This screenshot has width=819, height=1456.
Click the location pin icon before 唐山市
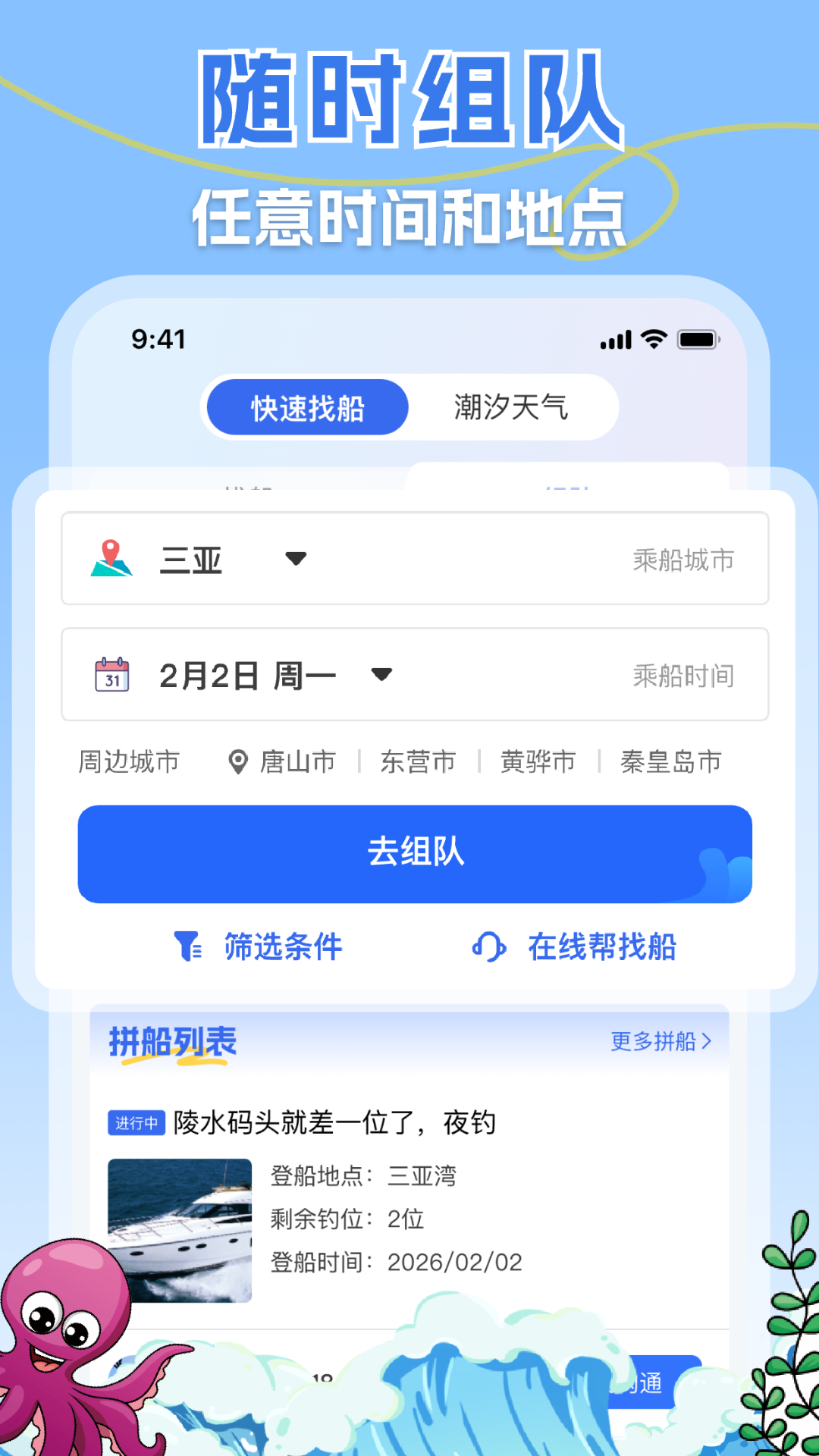pyautogui.click(x=237, y=761)
